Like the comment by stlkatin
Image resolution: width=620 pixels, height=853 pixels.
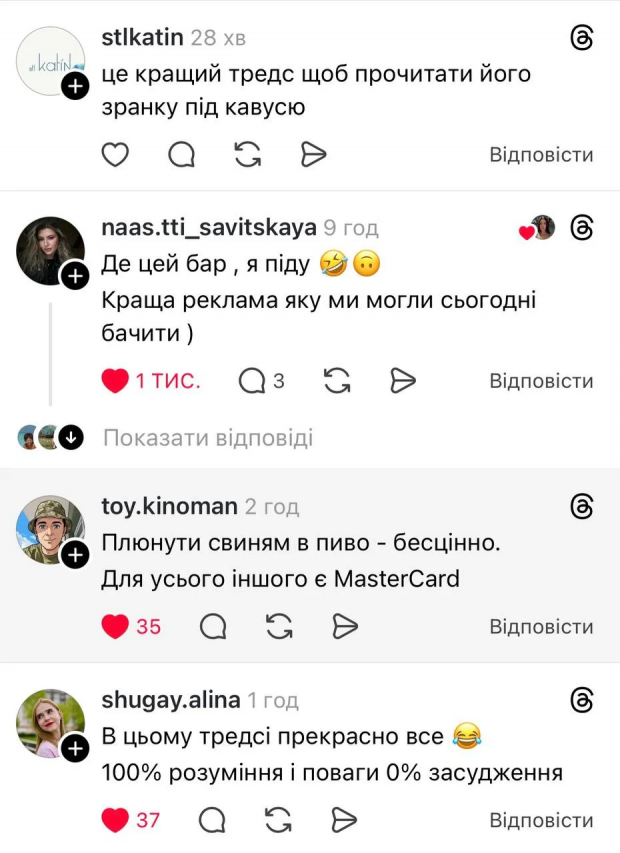point(116,154)
